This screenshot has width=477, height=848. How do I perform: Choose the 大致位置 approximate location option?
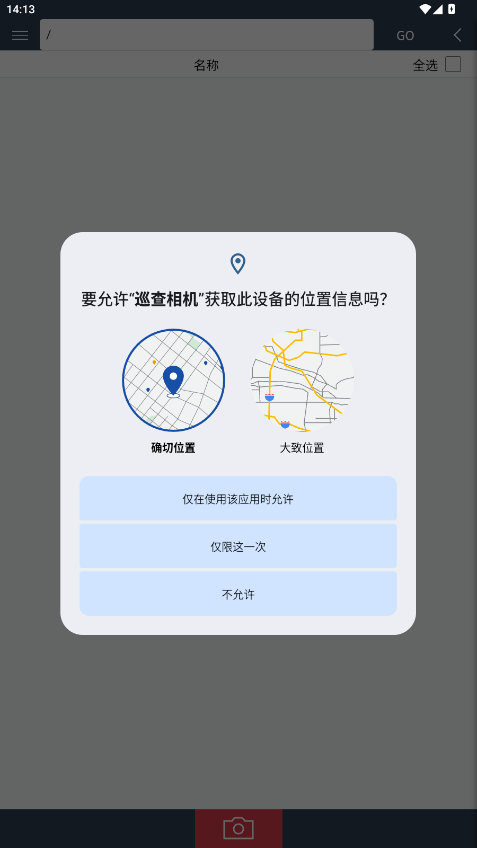(302, 392)
